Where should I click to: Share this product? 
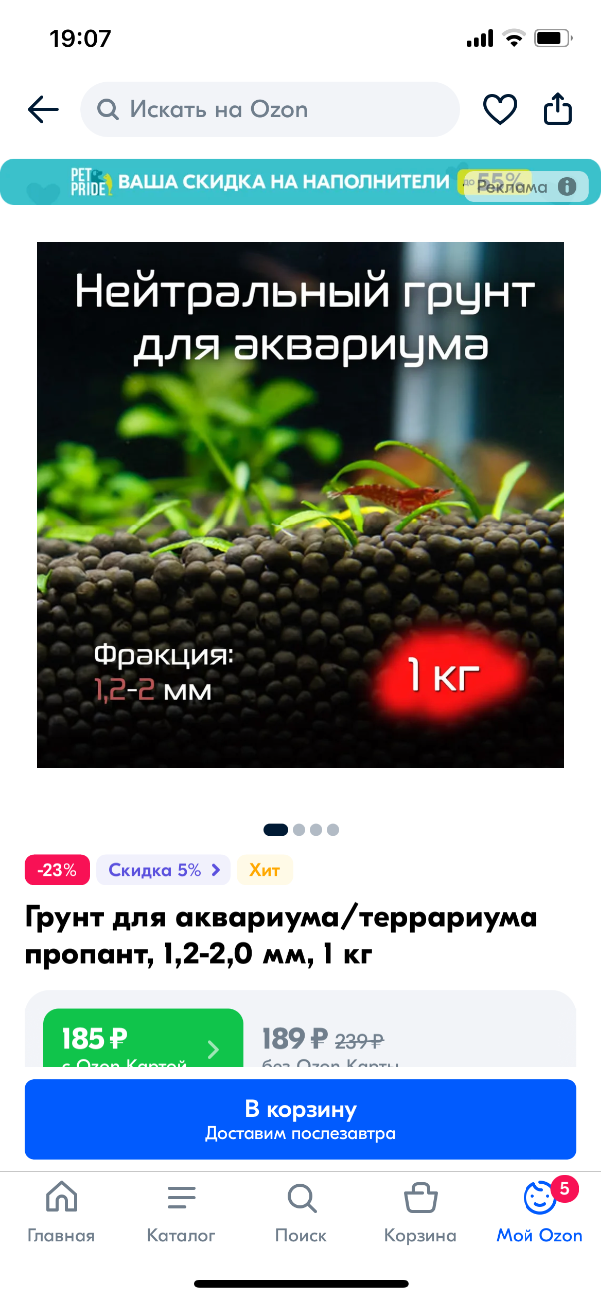coord(557,109)
